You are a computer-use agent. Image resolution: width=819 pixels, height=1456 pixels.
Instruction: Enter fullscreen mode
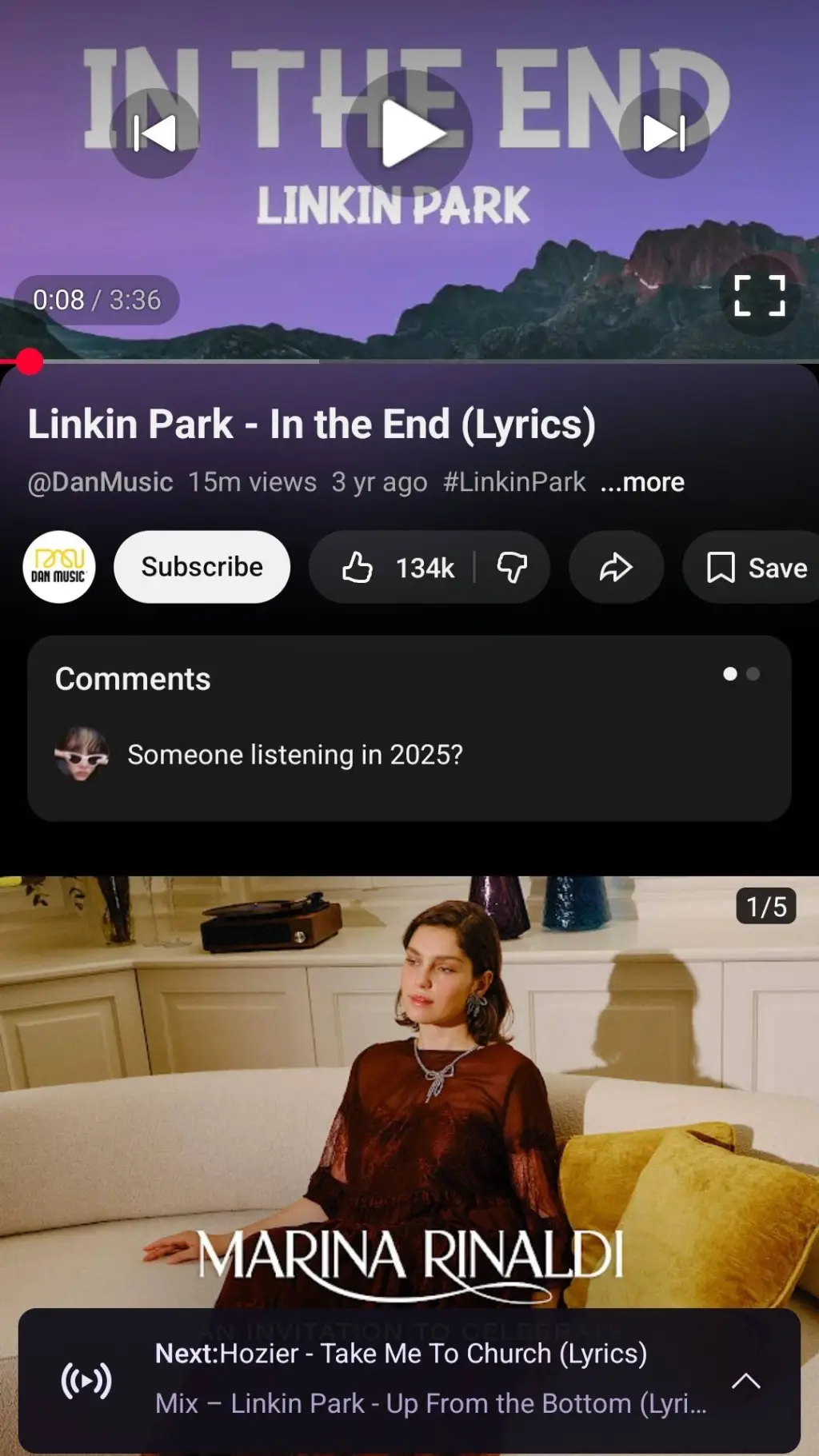(759, 295)
